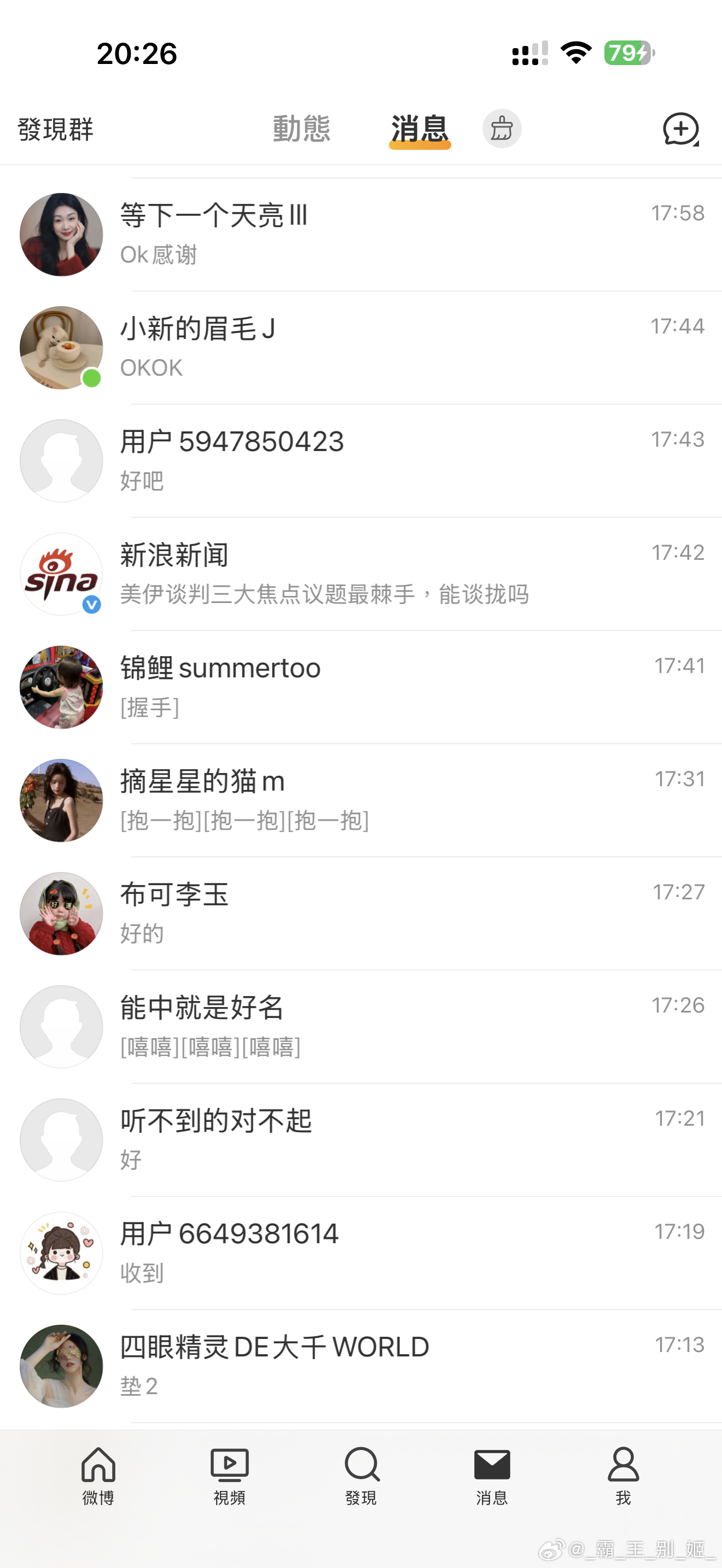The height and width of the screenshot is (1568, 722).
Task: Start a new chat with the plus bubble
Action: pyautogui.click(x=680, y=129)
